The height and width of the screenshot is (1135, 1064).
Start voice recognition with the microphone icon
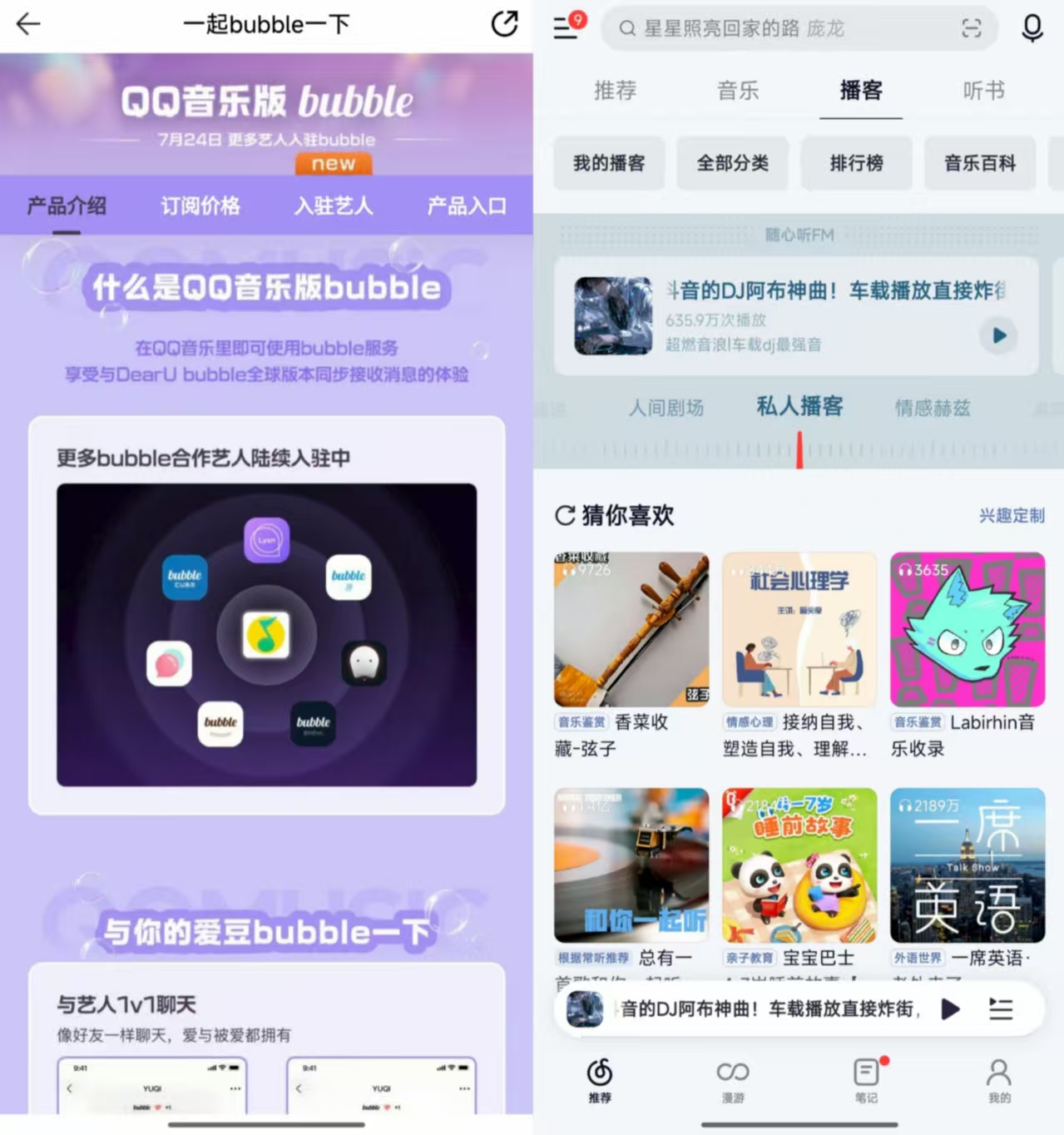[1032, 27]
